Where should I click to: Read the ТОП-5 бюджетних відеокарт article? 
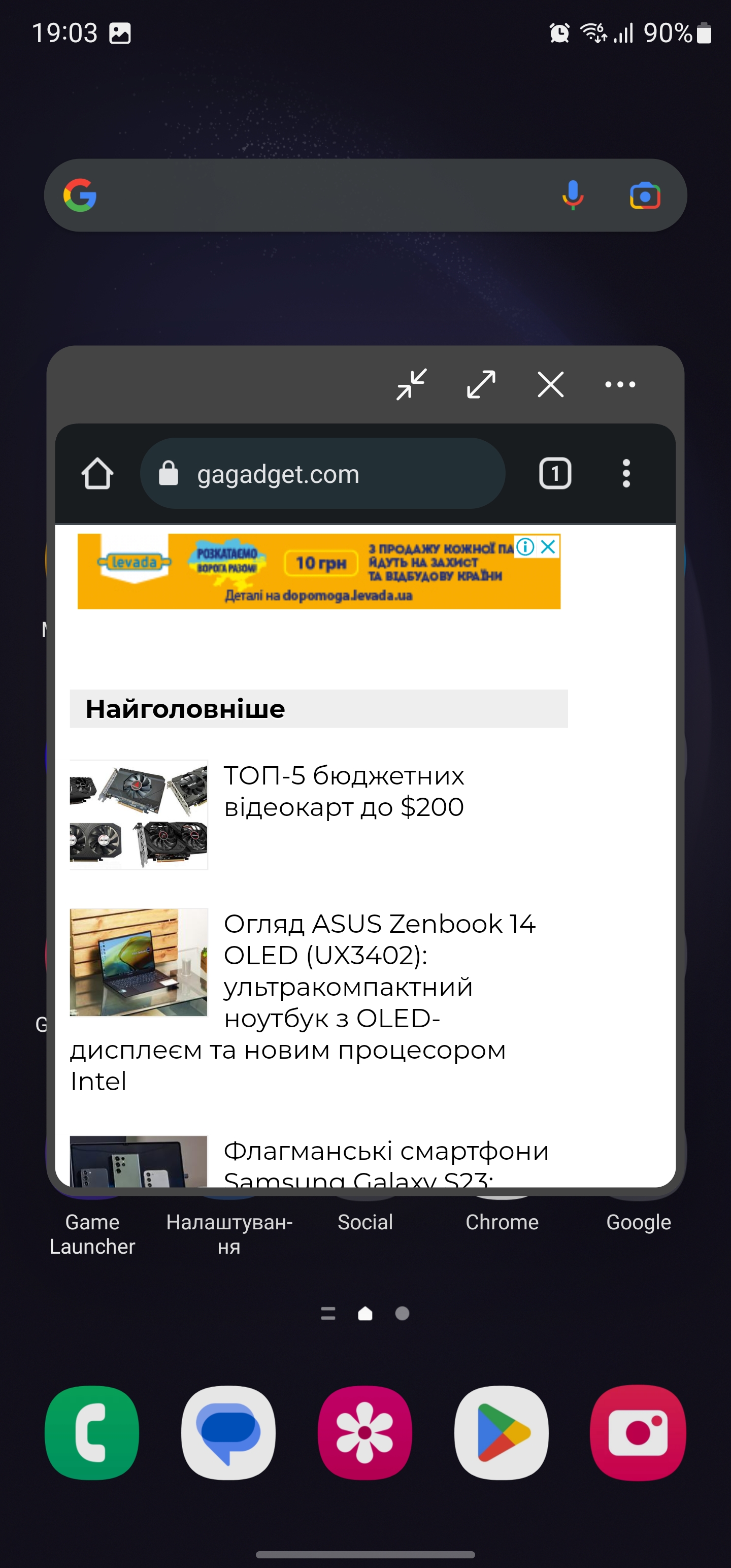344,791
